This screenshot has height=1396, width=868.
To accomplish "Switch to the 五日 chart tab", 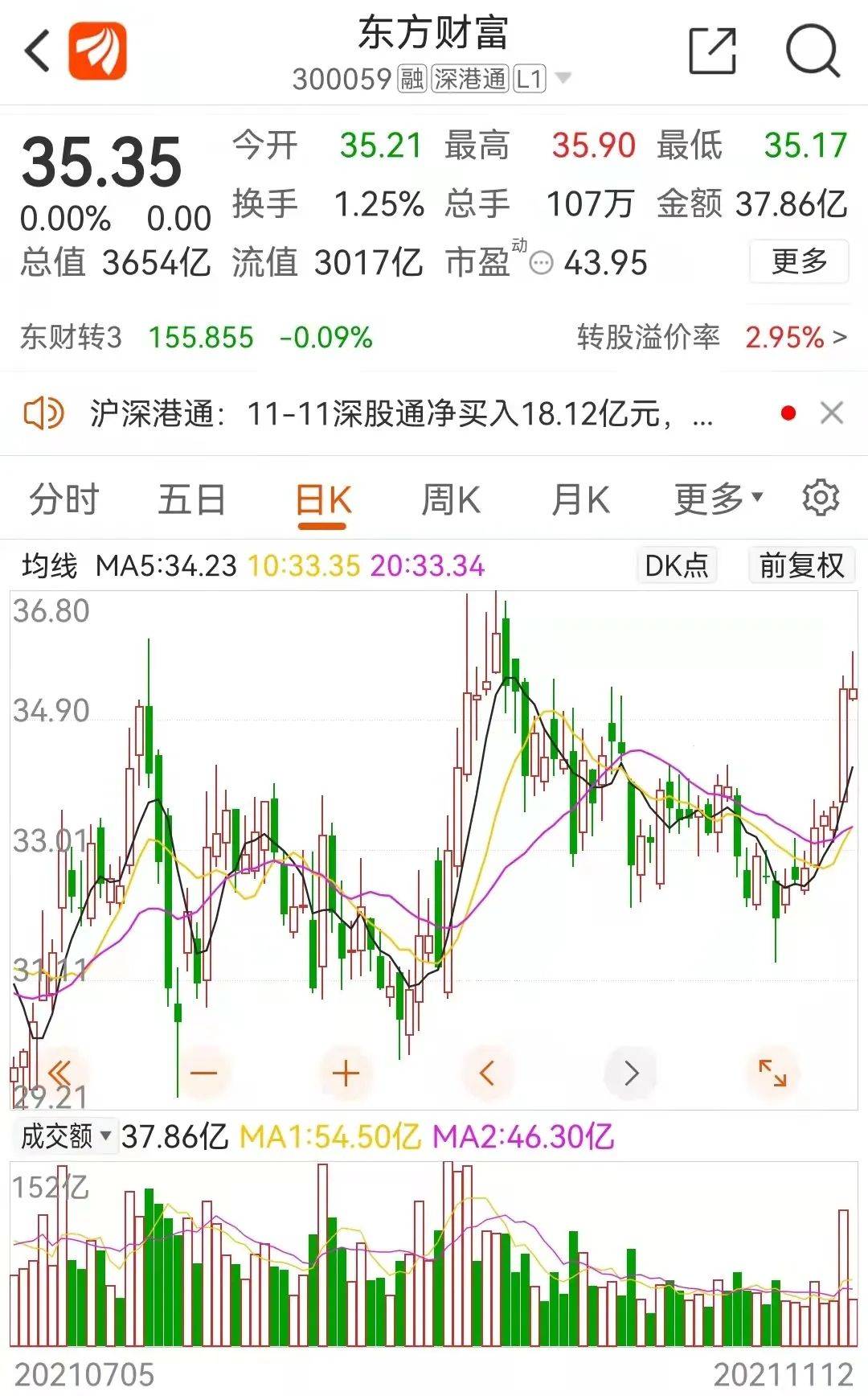I will point(191,499).
